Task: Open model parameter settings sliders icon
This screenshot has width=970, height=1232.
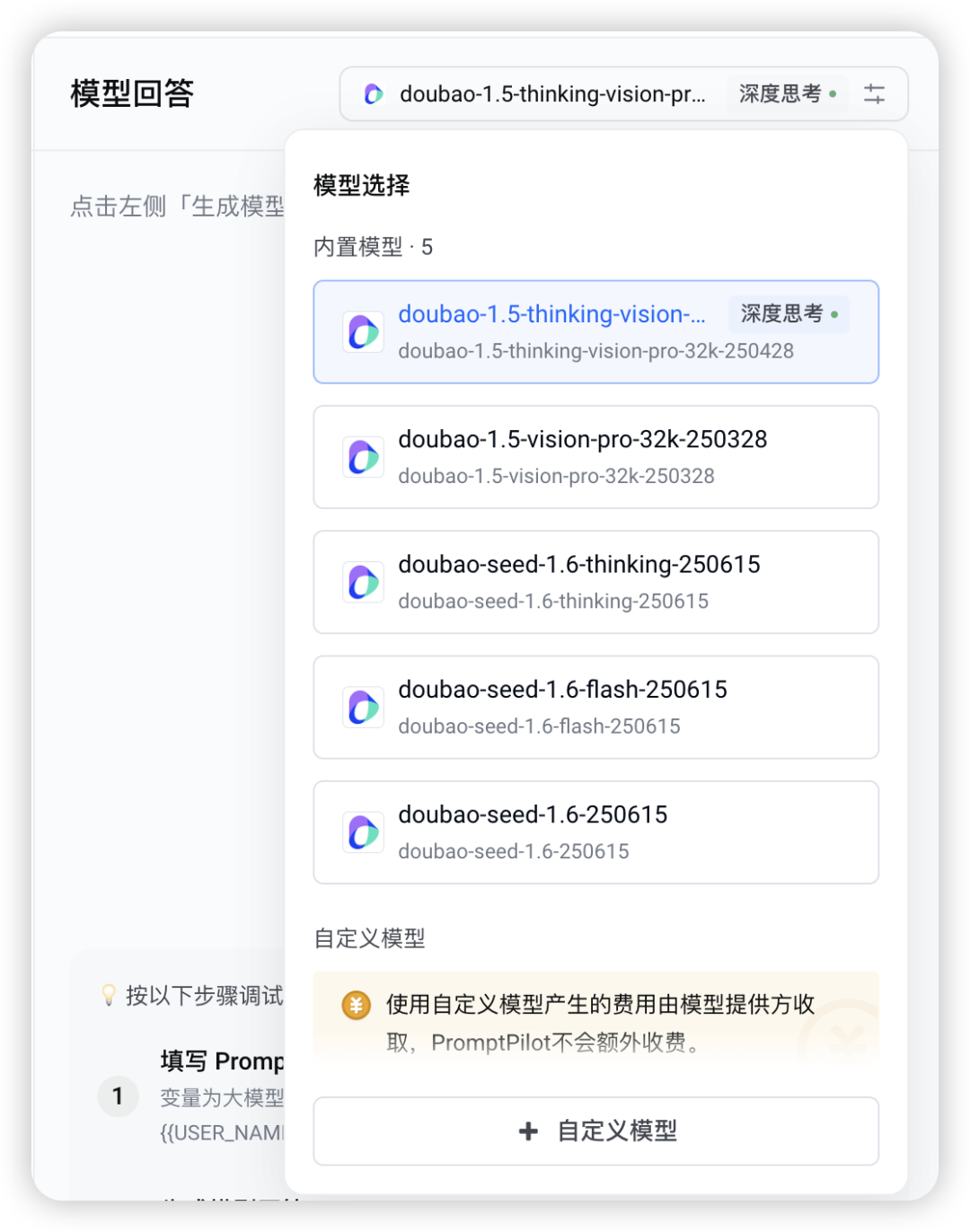Action: pos(874,94)
